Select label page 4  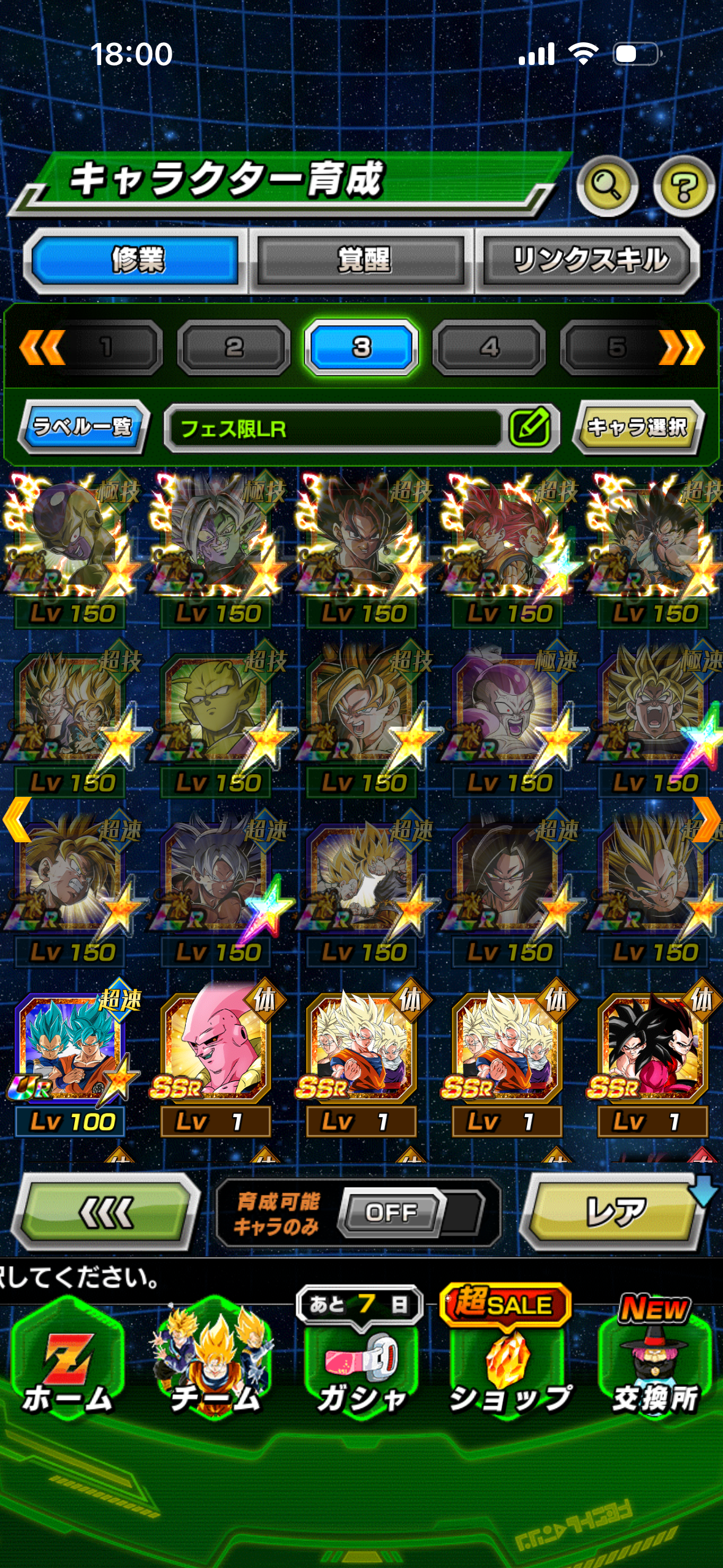(489, 347)
